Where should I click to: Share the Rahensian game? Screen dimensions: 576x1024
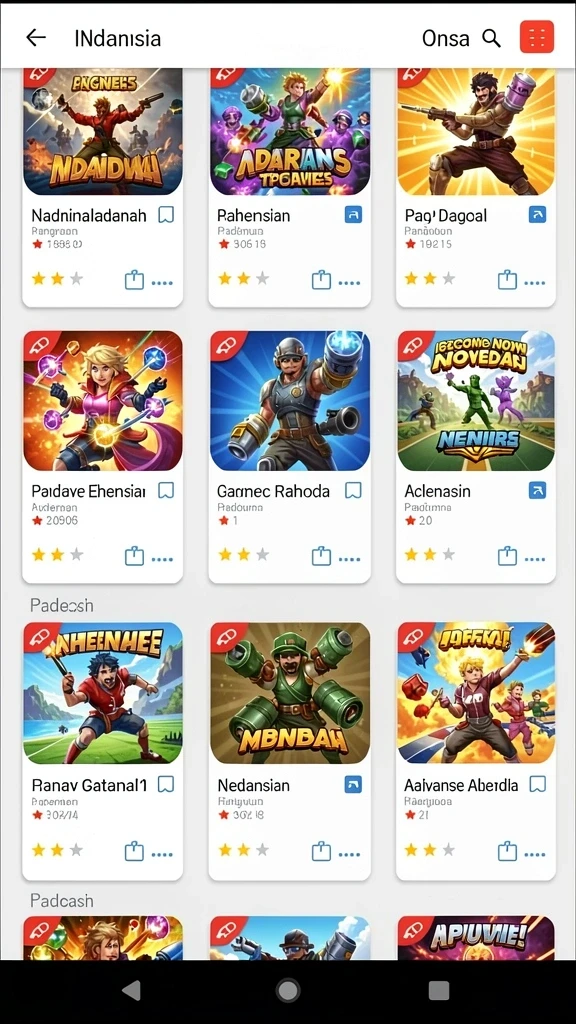321,280
